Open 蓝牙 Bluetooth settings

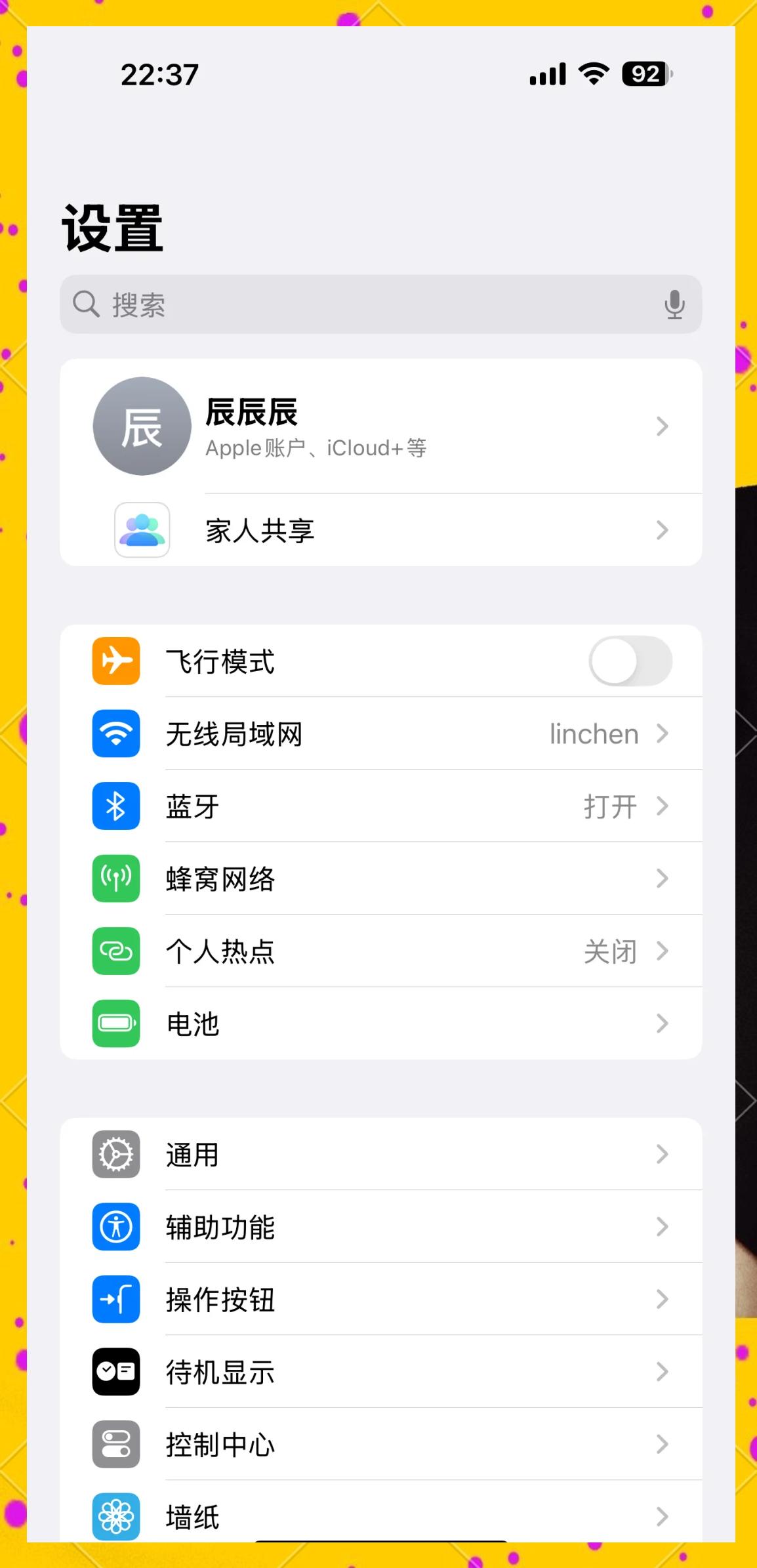[380, 806]
